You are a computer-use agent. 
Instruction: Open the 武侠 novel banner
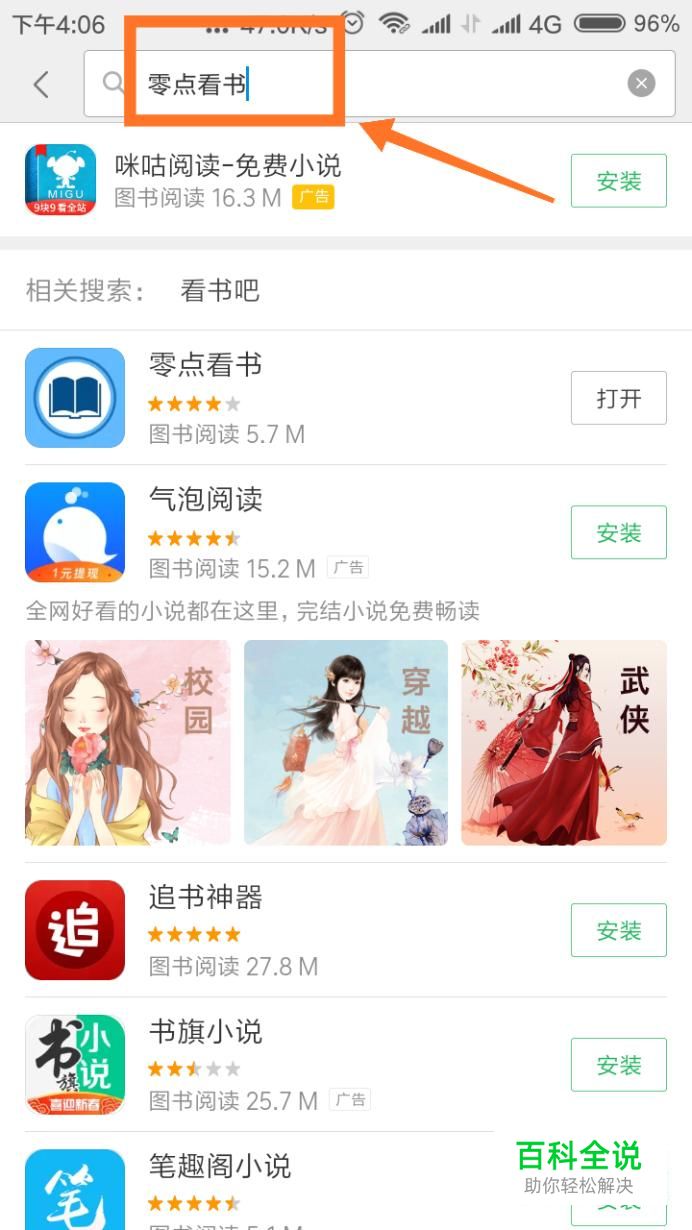point(563,743)
